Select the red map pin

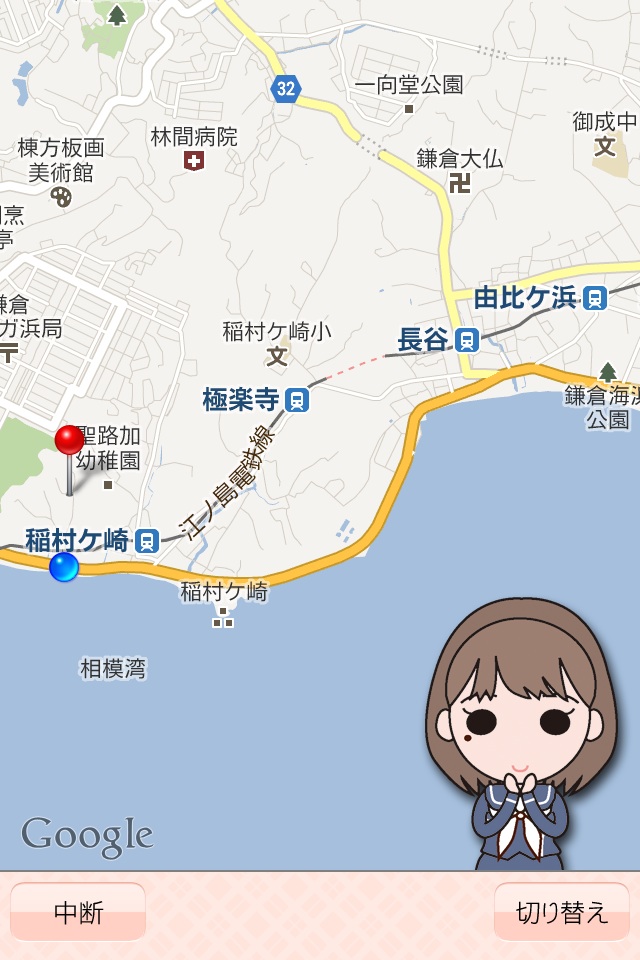pyautogui.click(x=69, y=442)
